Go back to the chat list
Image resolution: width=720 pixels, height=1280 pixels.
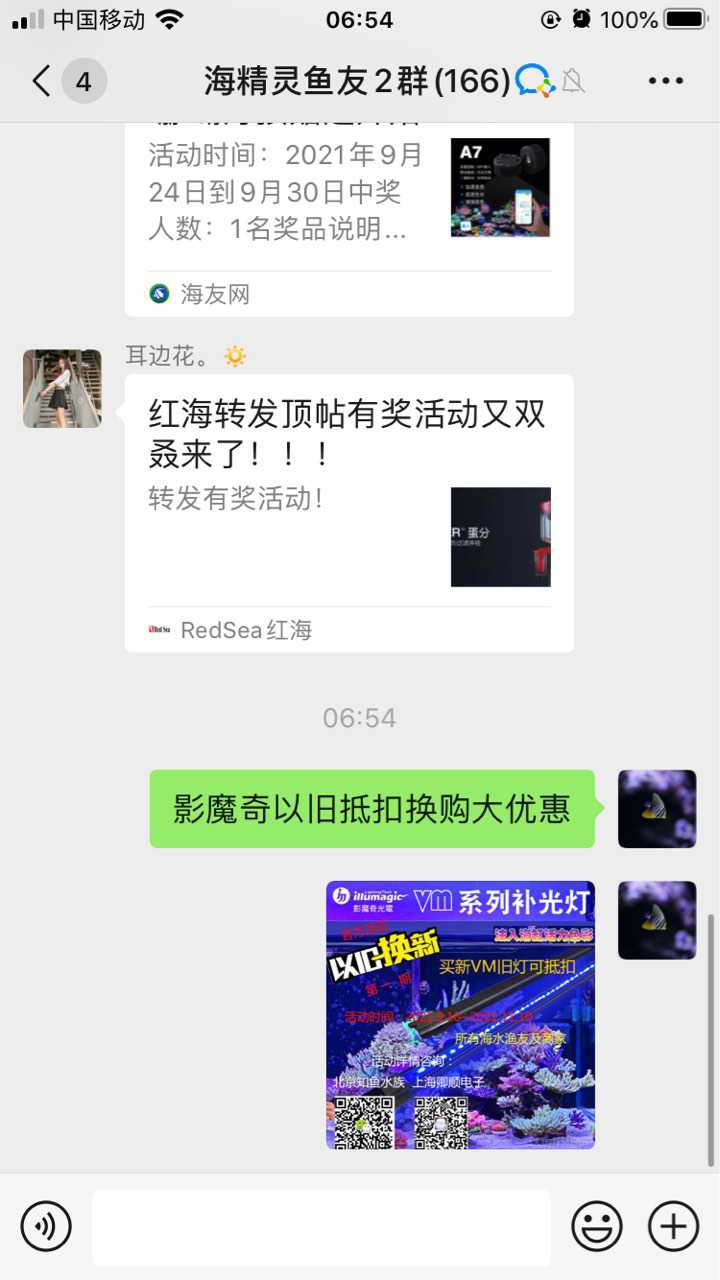pyautogui.click(x=42, y=81)
